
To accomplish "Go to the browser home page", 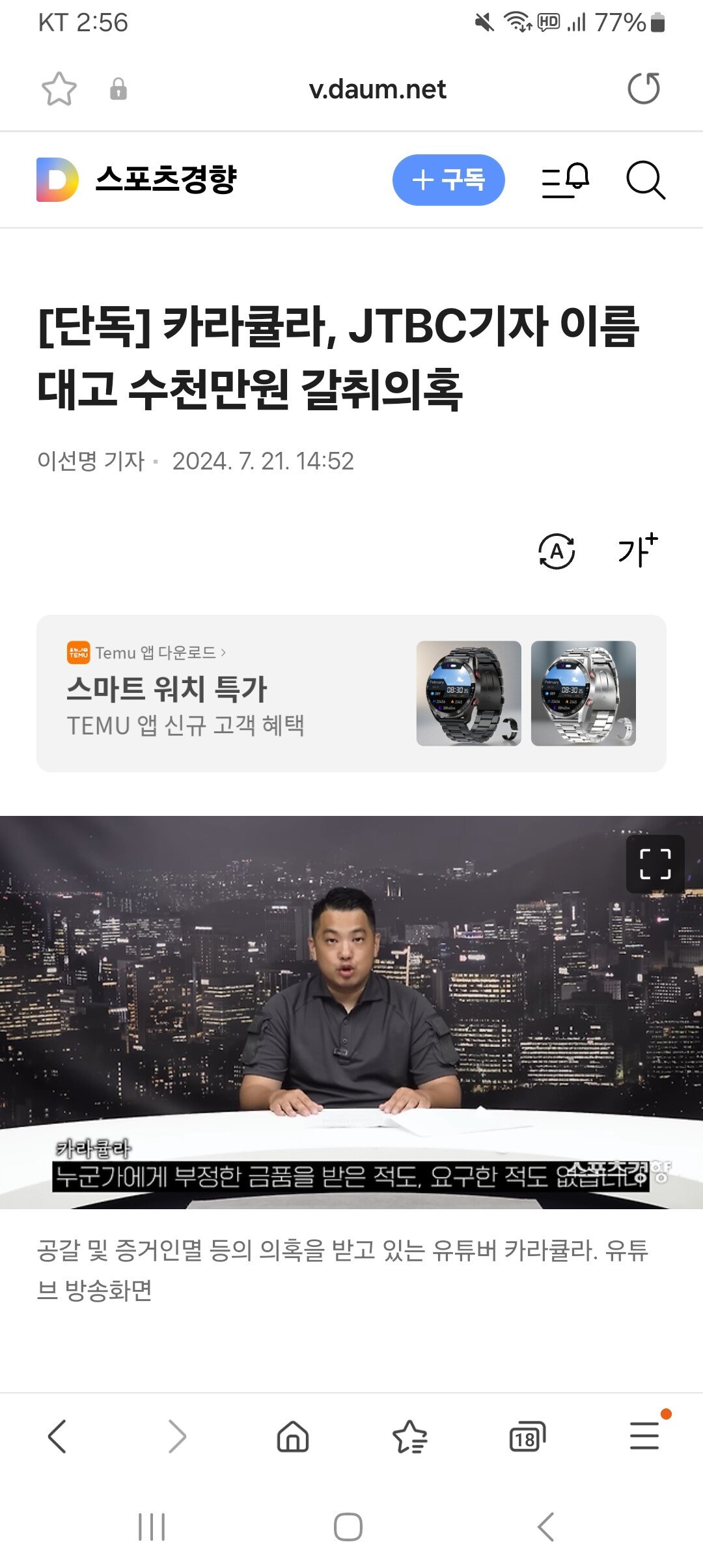I will [293, 1436].
